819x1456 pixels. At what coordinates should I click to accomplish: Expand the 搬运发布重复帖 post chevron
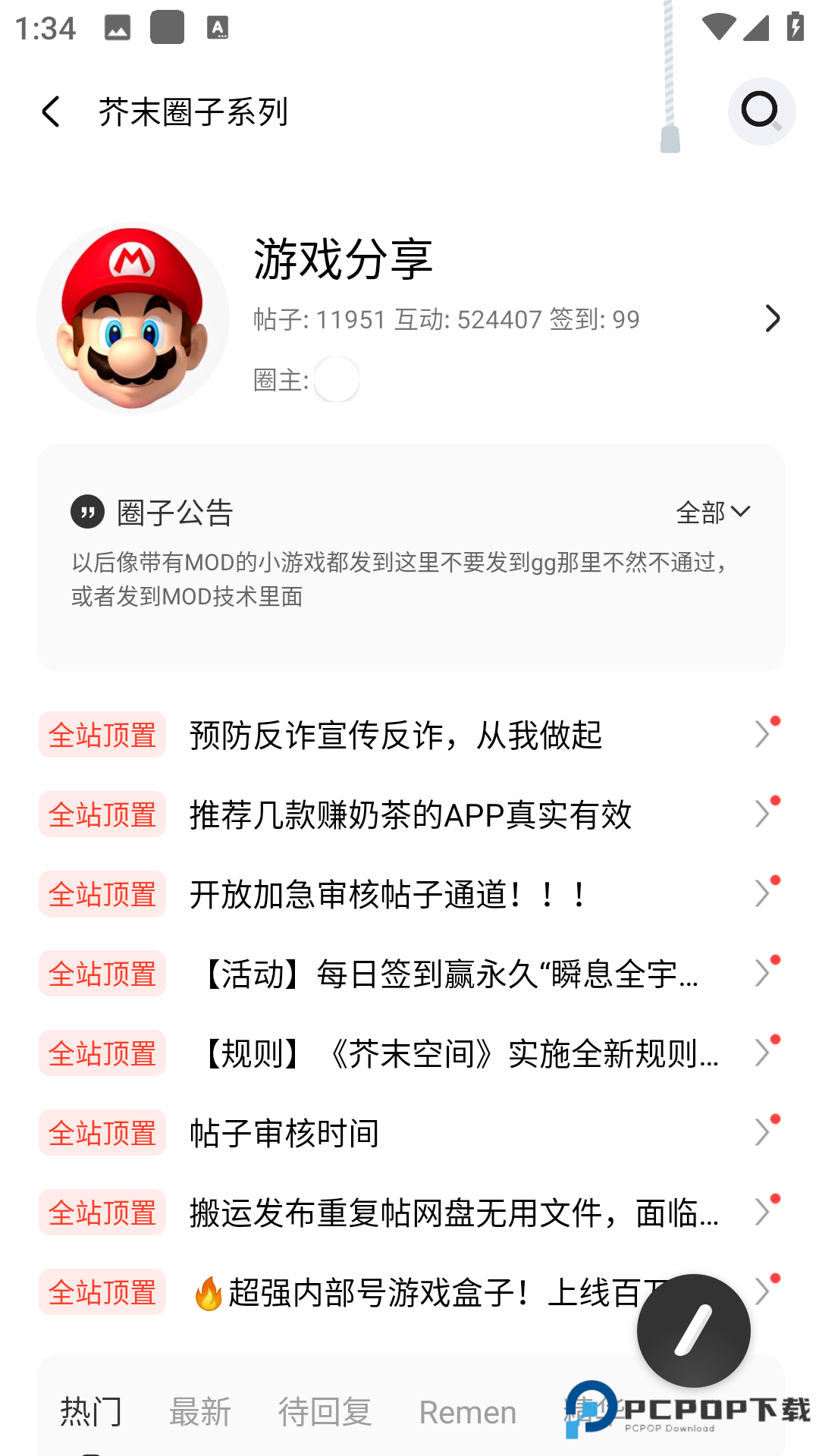tap(762, 1213)
